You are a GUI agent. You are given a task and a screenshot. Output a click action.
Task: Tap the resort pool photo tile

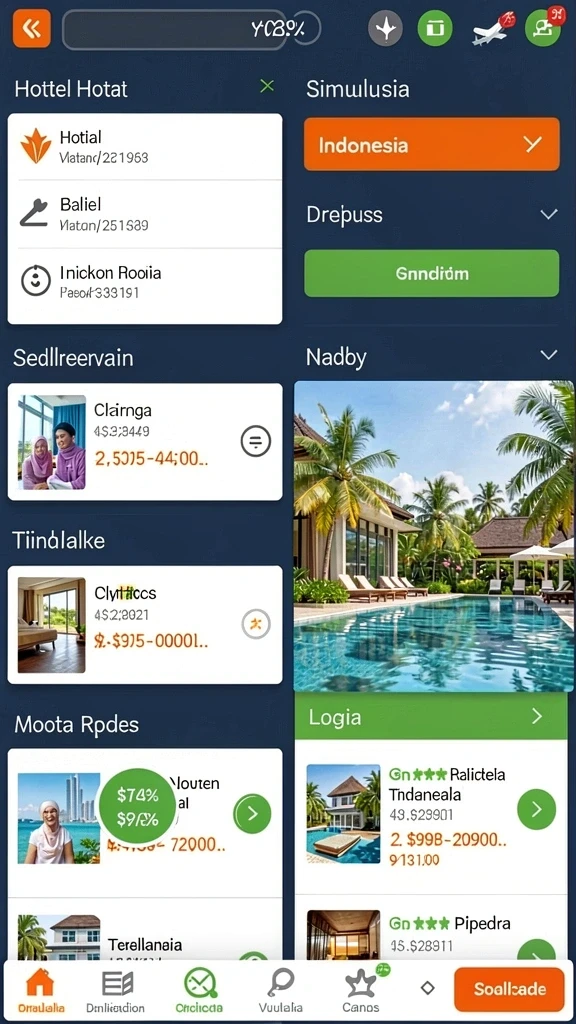click(434, 536)
